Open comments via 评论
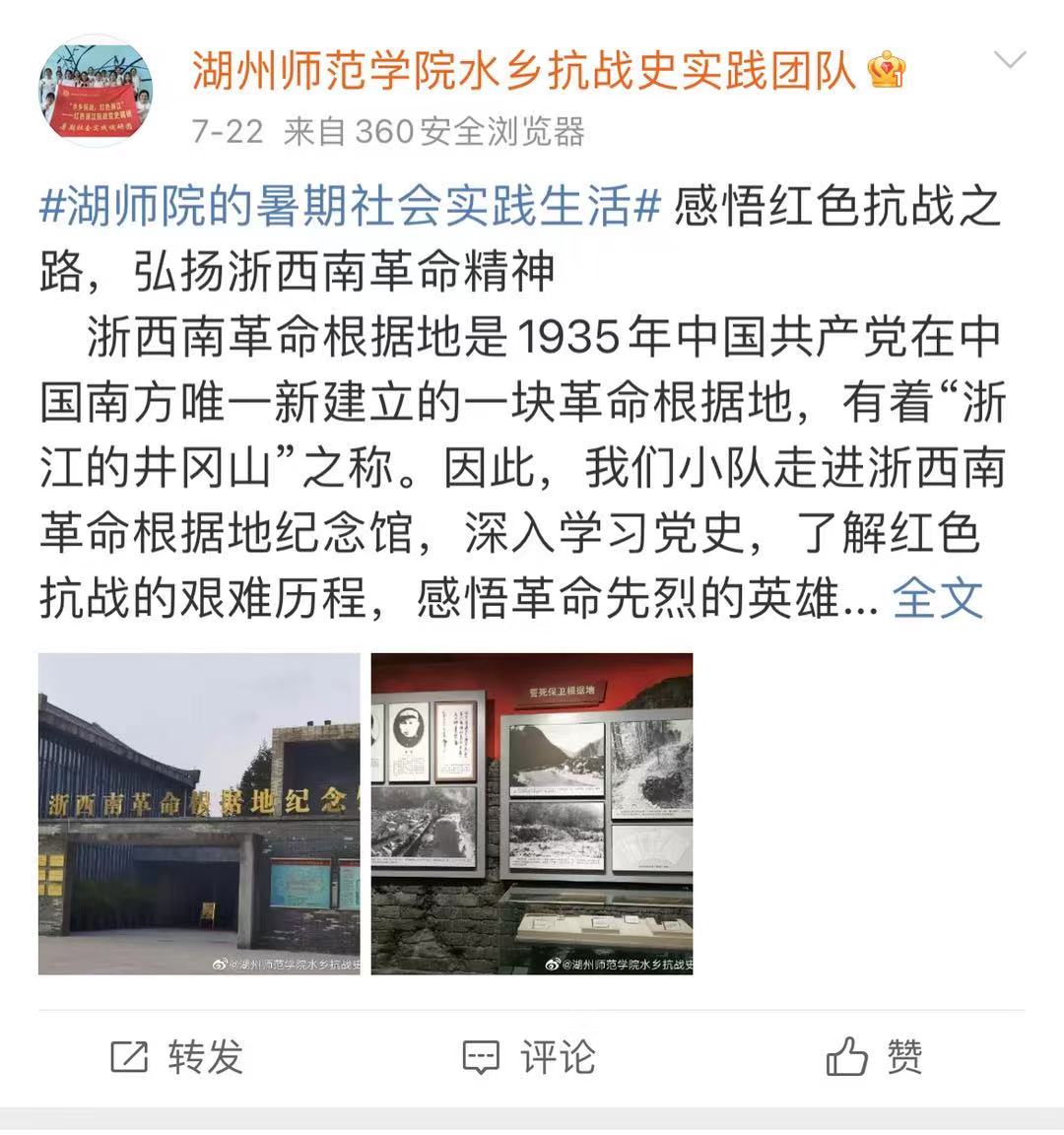The height and width of the screenshot is (1135, 1064). tap(529, 1057)
